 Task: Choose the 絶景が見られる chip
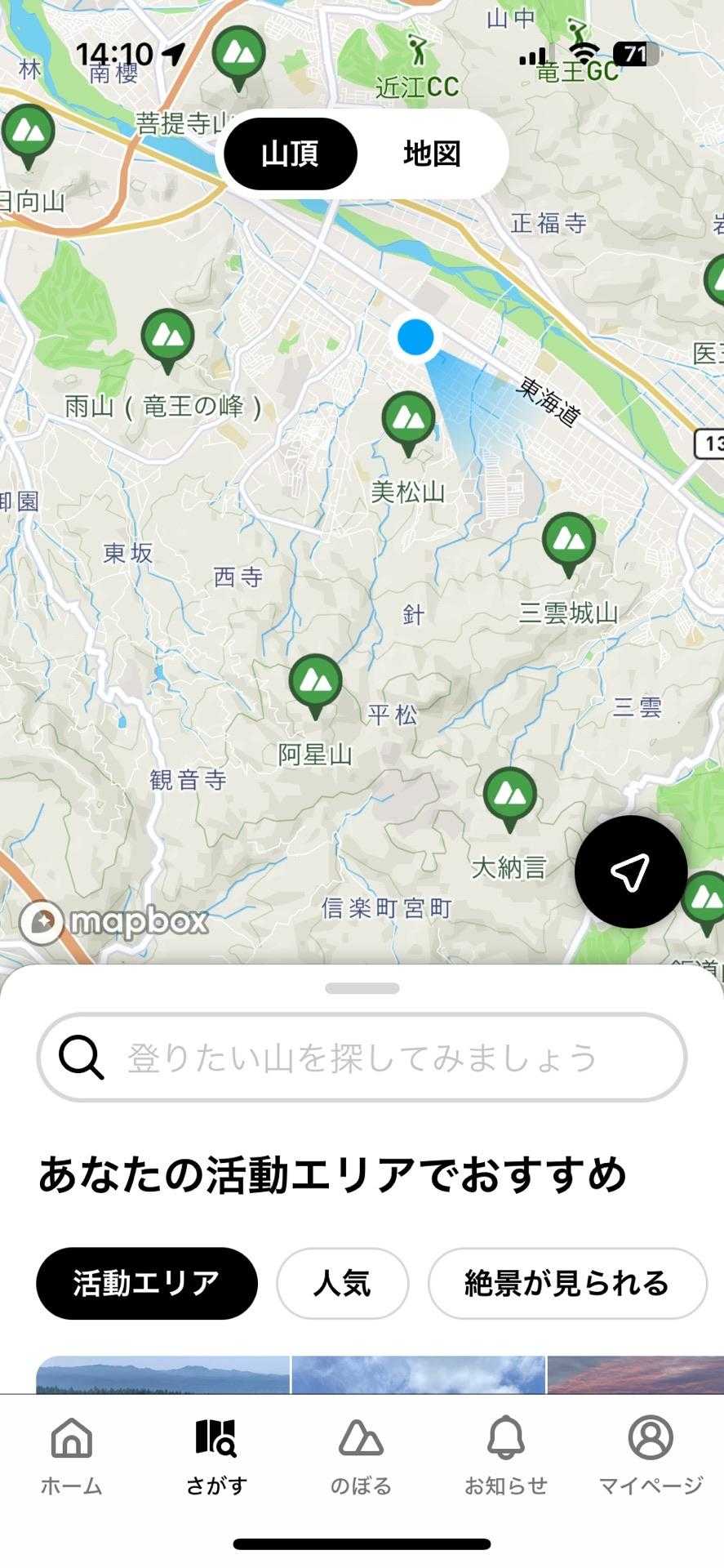tap(566, 1283)
